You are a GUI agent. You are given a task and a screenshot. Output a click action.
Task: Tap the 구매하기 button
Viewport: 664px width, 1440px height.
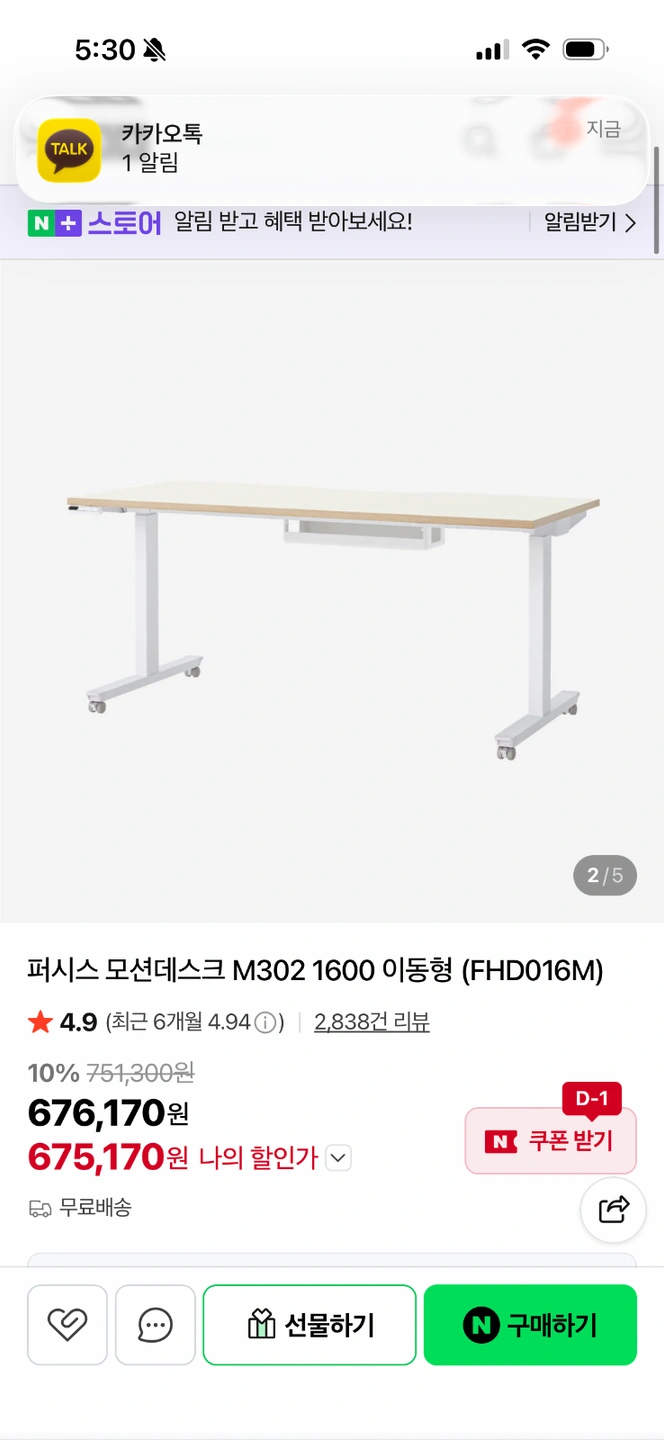click(530, 1325)
